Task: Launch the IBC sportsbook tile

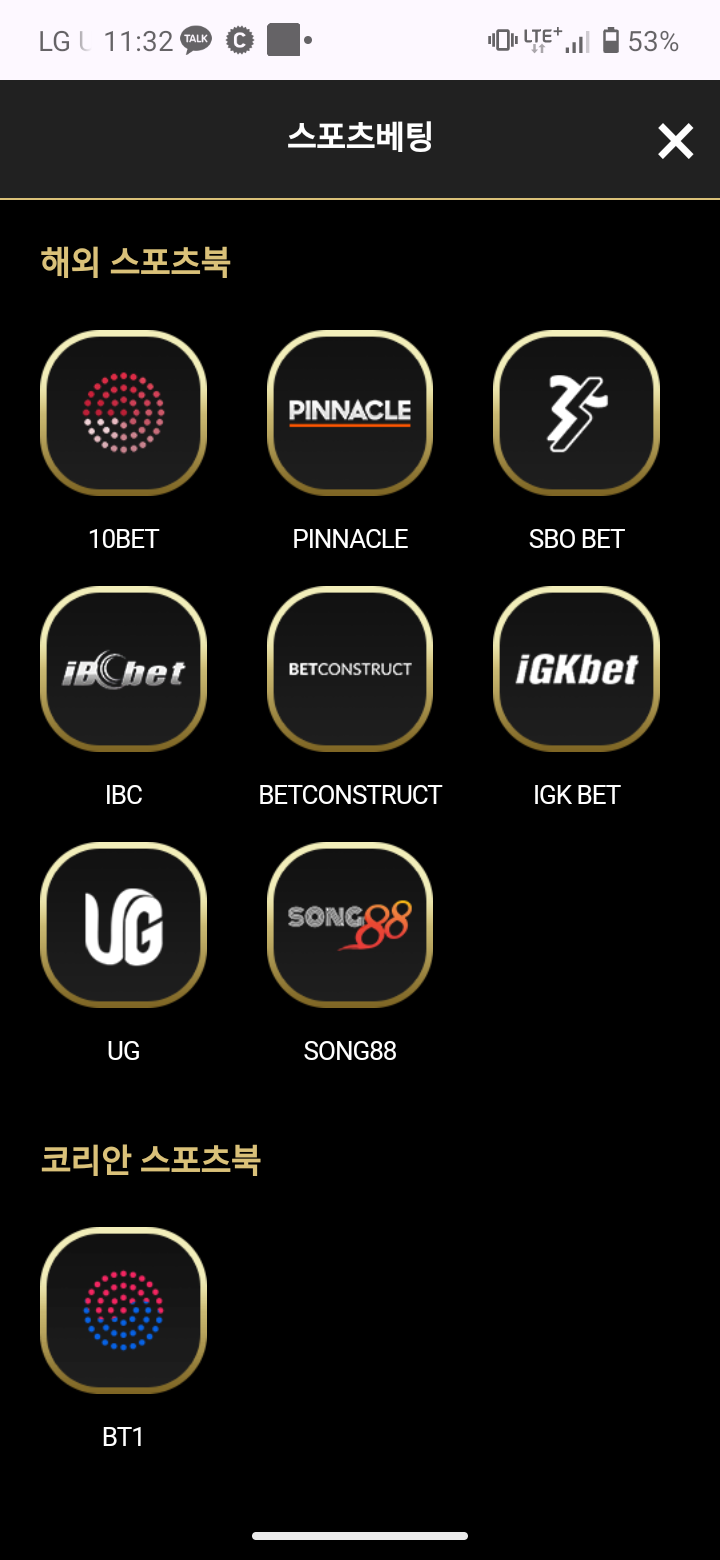Action: [123, 669]
